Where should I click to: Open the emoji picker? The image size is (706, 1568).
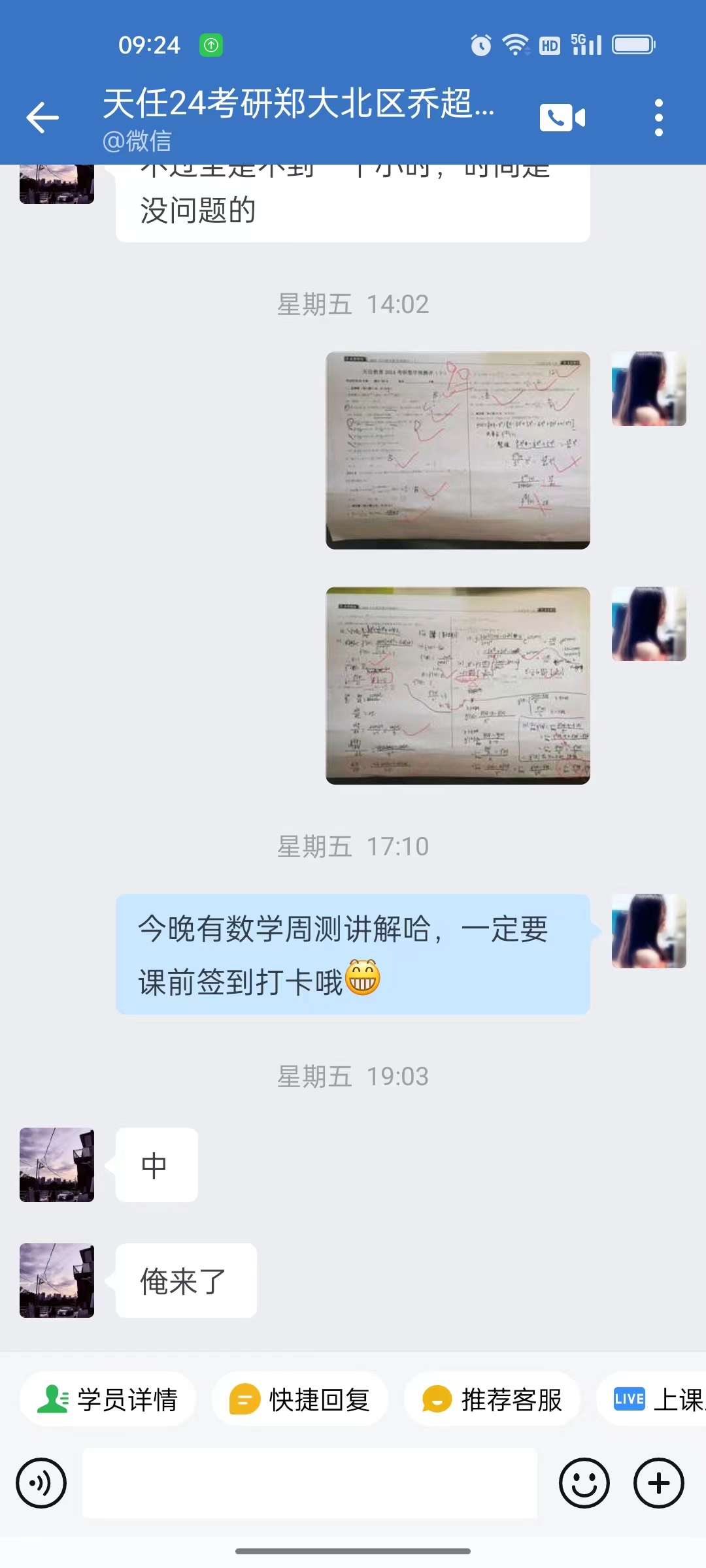[x=584, y=1483]
